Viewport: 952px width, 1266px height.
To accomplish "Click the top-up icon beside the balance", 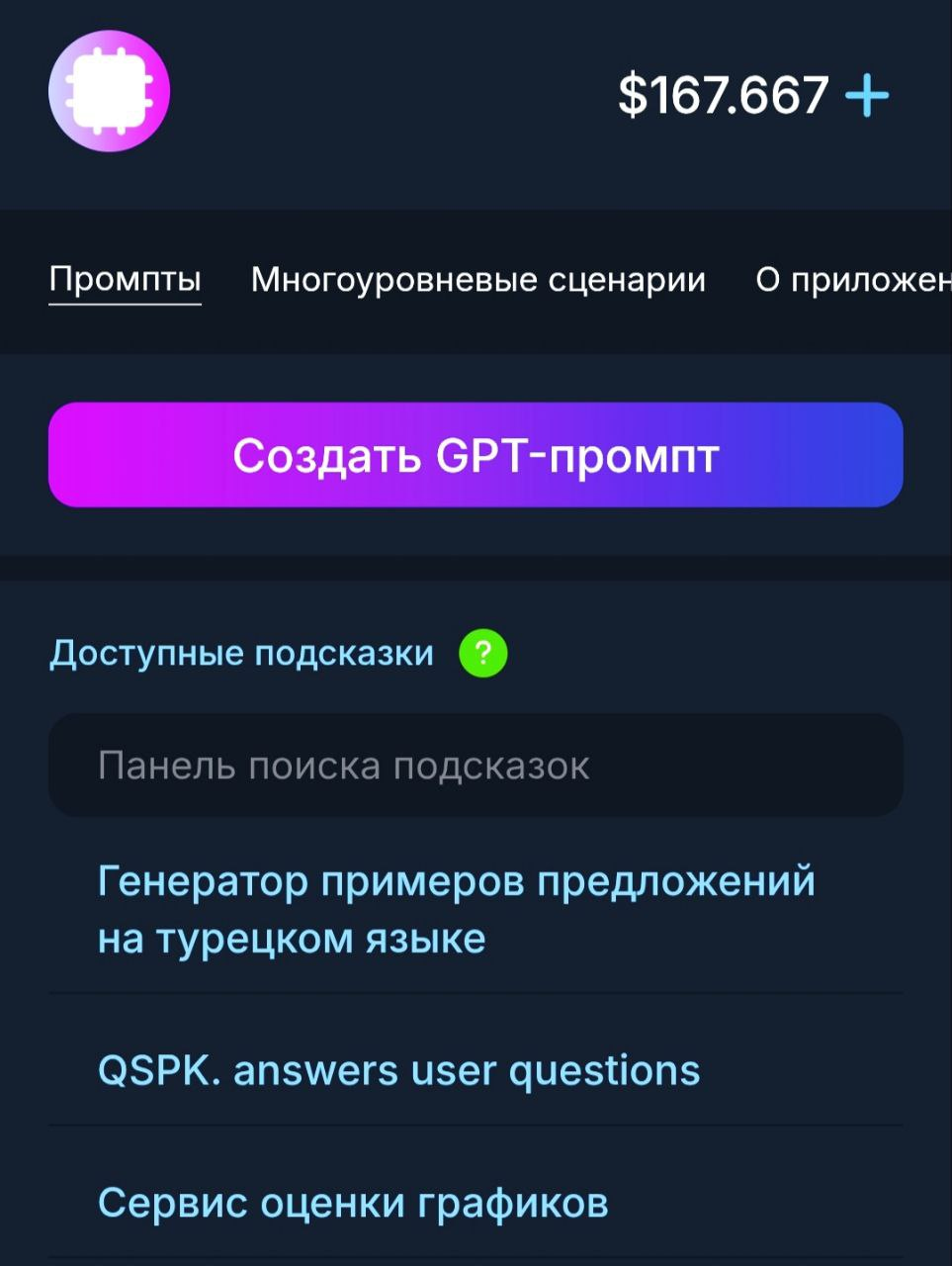I will tap(867, 94).
